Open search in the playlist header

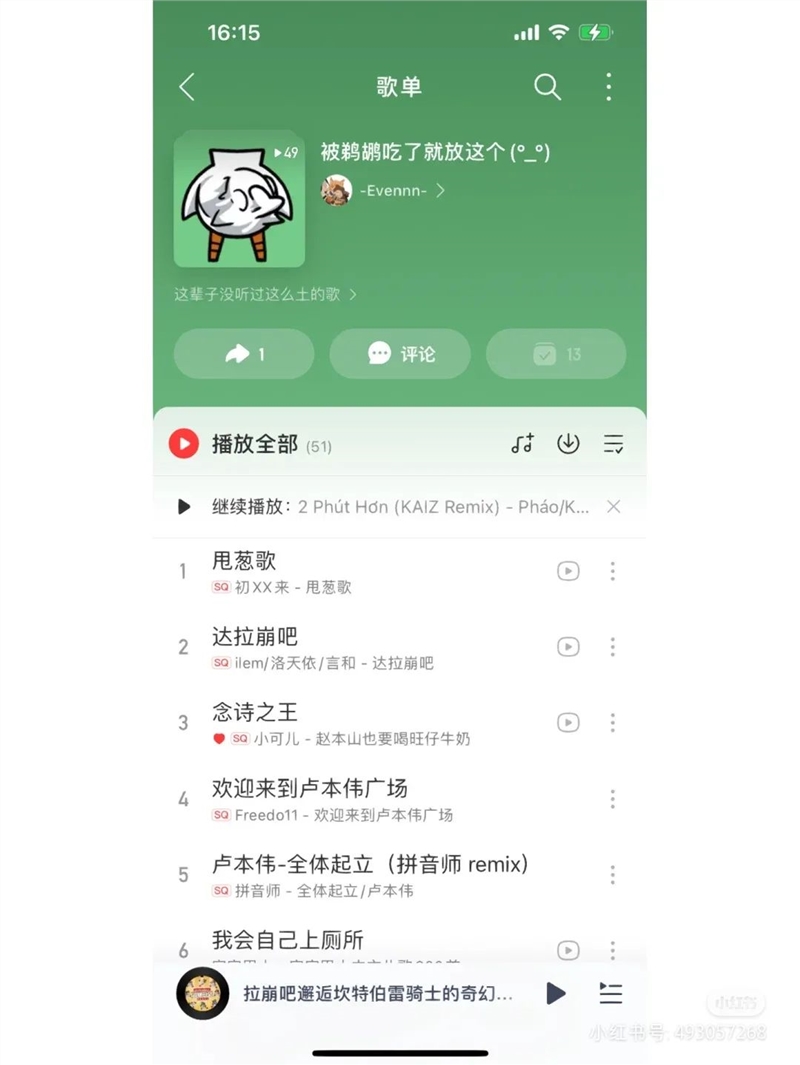[x=547, y=87]
